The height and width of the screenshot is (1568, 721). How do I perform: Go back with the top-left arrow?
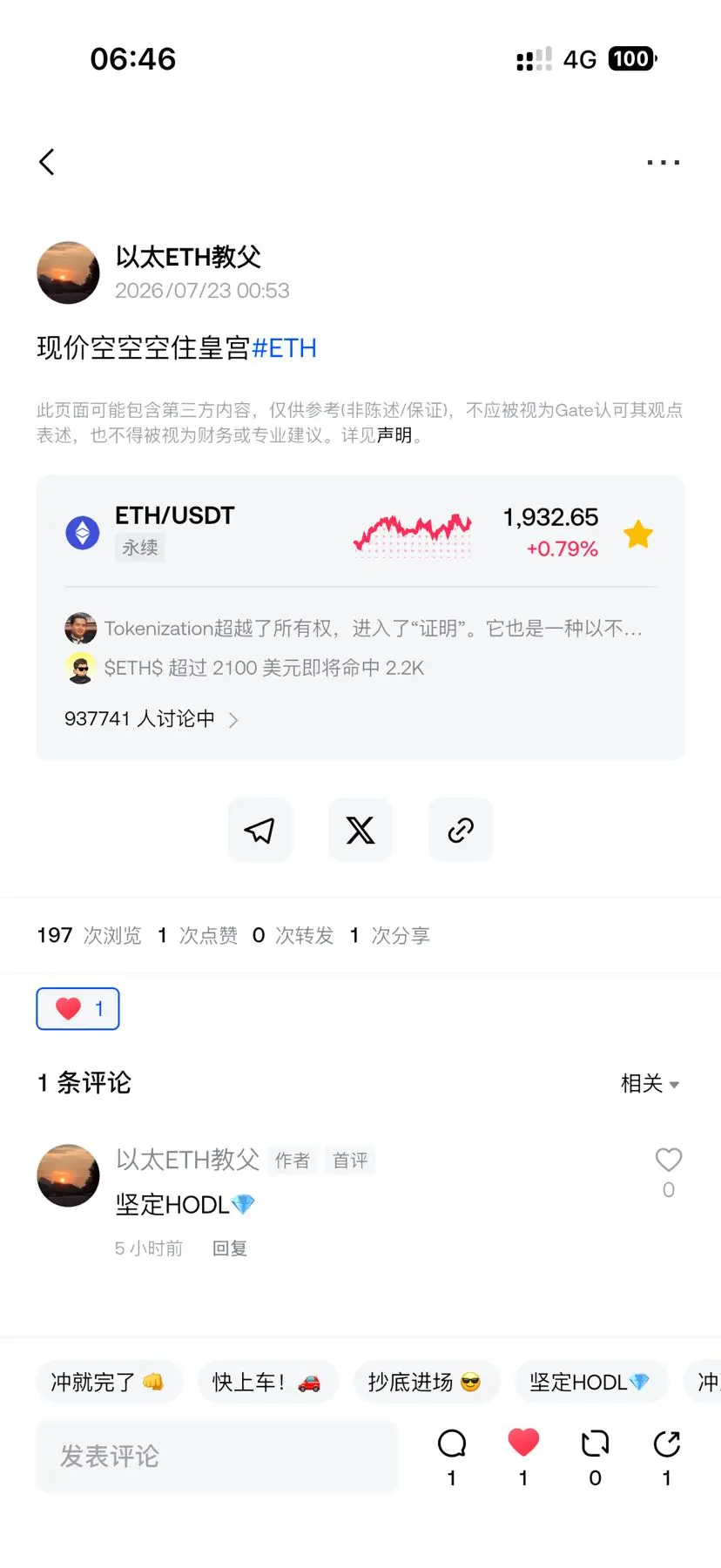pos(47,162)
